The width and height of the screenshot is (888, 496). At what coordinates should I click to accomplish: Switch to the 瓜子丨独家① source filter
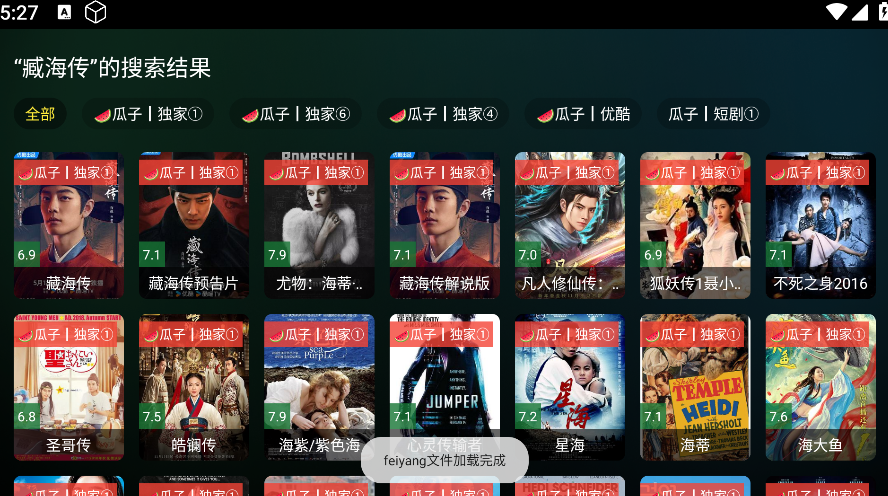[x=148, y=114]
